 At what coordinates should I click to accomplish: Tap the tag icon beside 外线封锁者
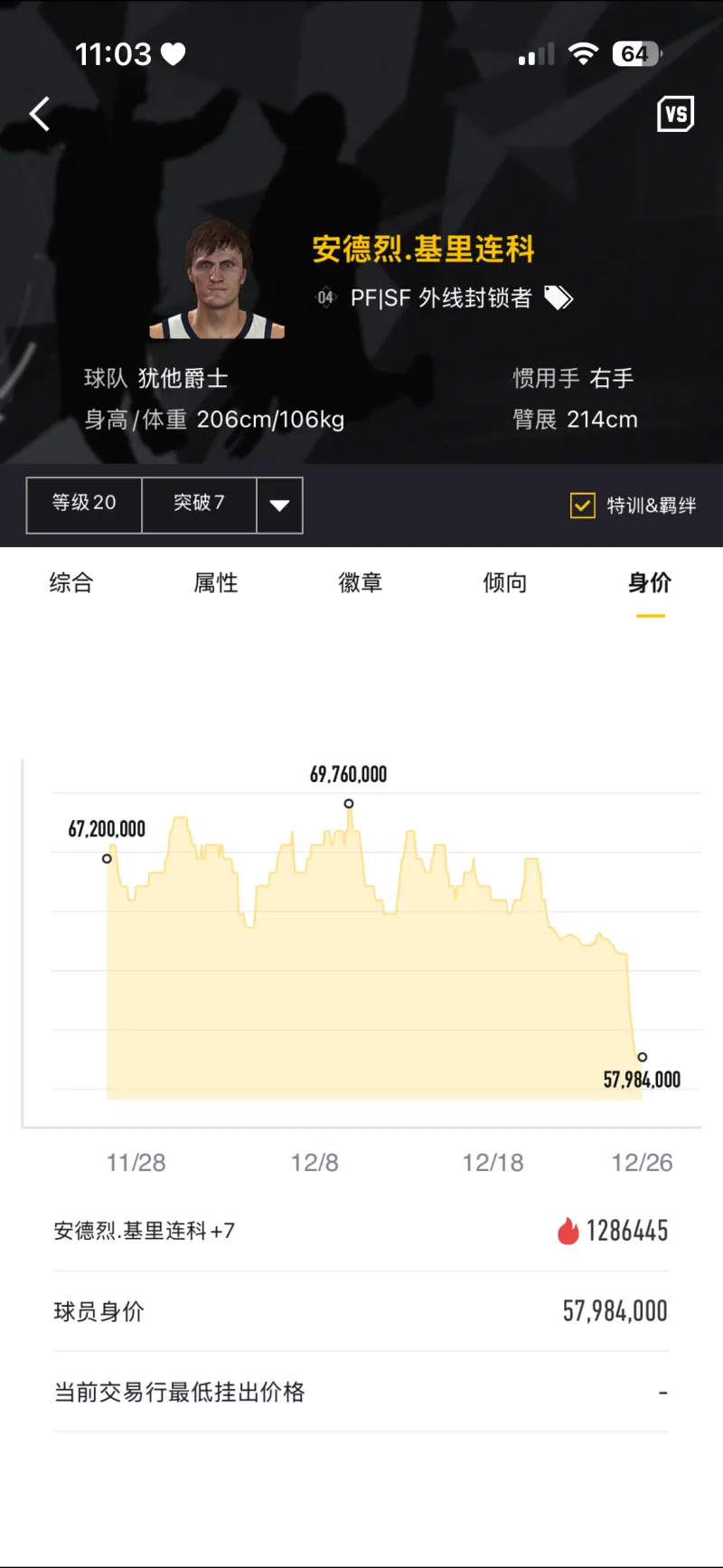tap(559, 298)
